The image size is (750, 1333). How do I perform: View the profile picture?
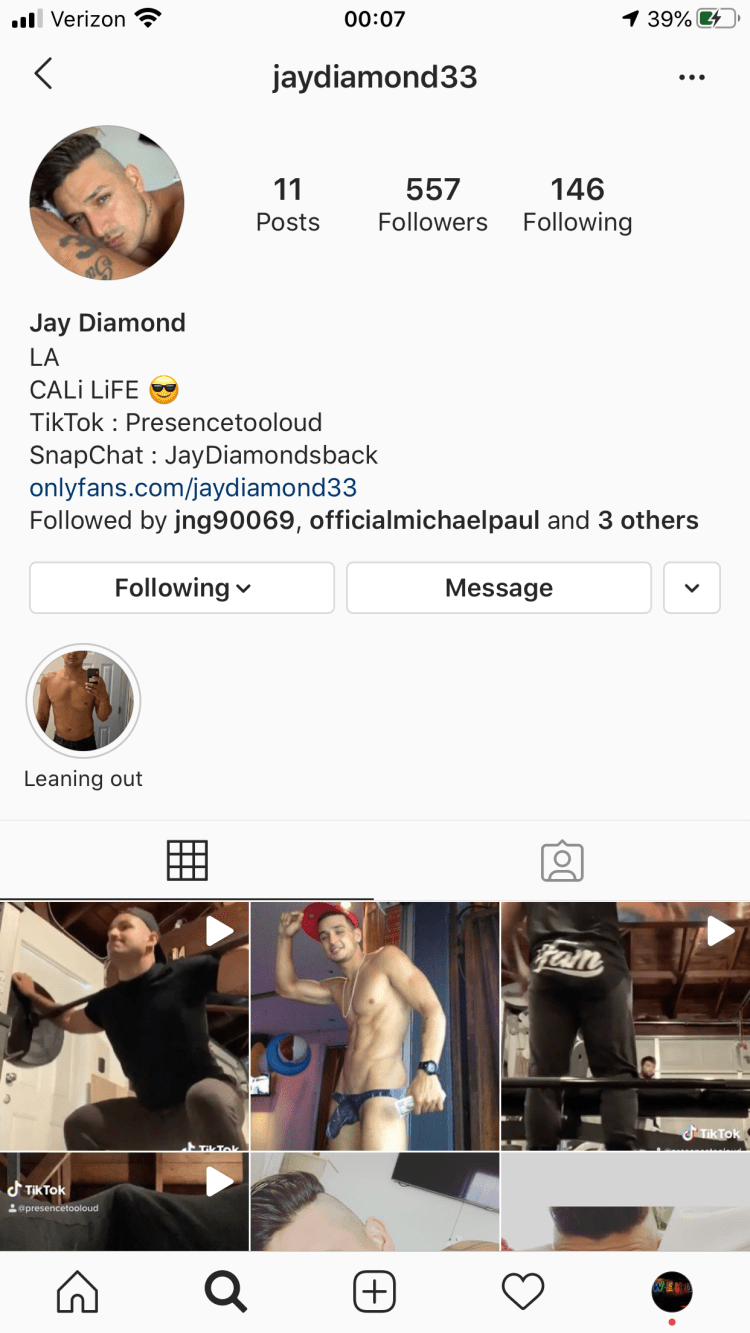click(107, 203)
